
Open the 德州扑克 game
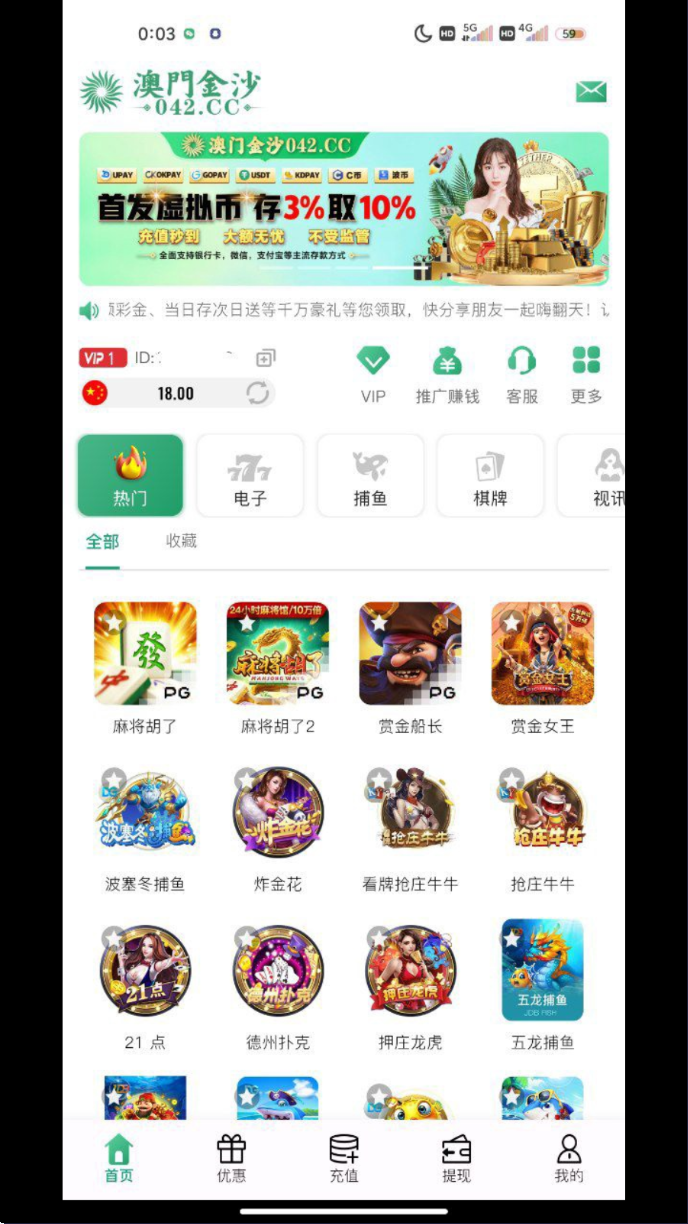pyautogui.click(x=278, y=970)
